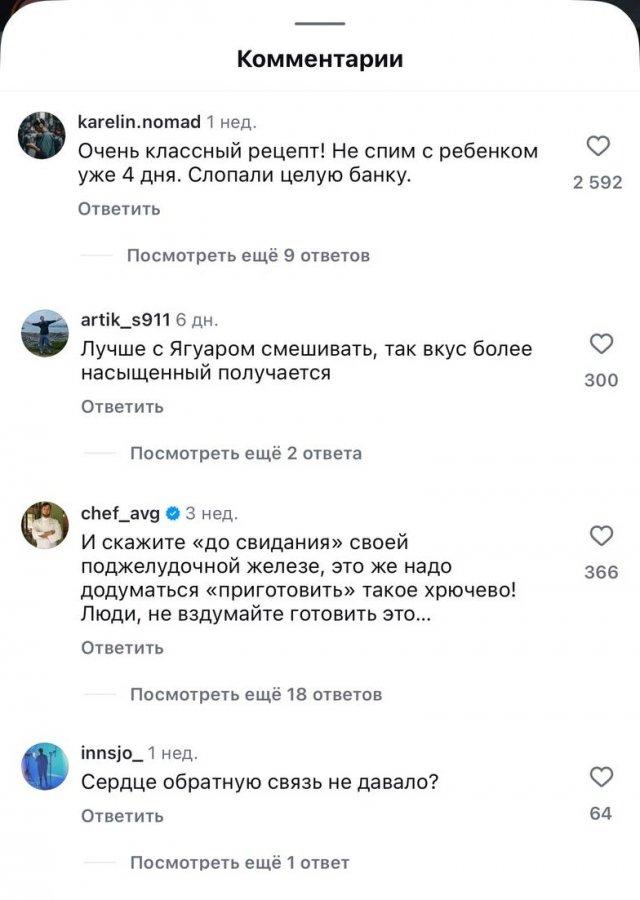Expand 2 more replies under artik_s911
640x900 pixels.
(x=246, y=453)
